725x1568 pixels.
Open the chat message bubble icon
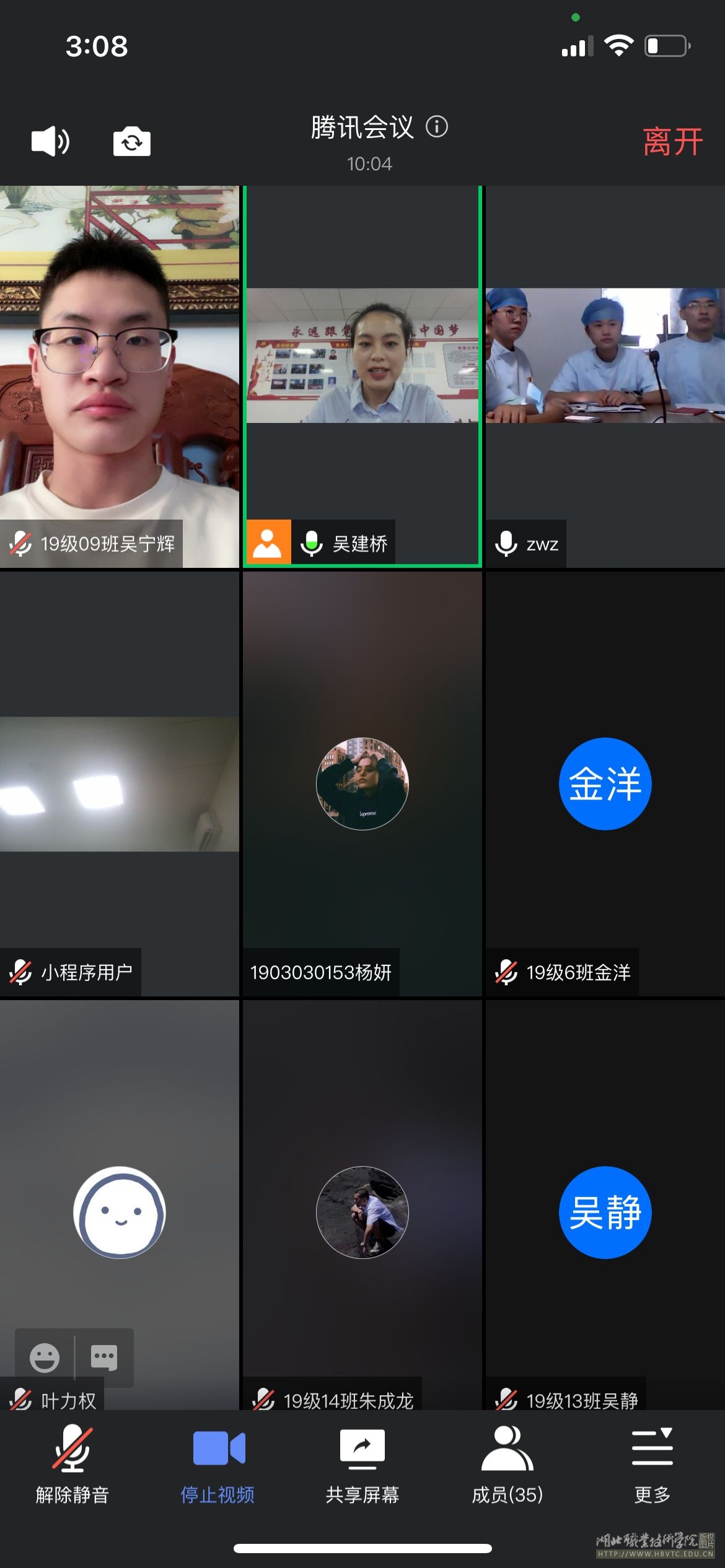pyautogui.click(x=103, y=1357)
